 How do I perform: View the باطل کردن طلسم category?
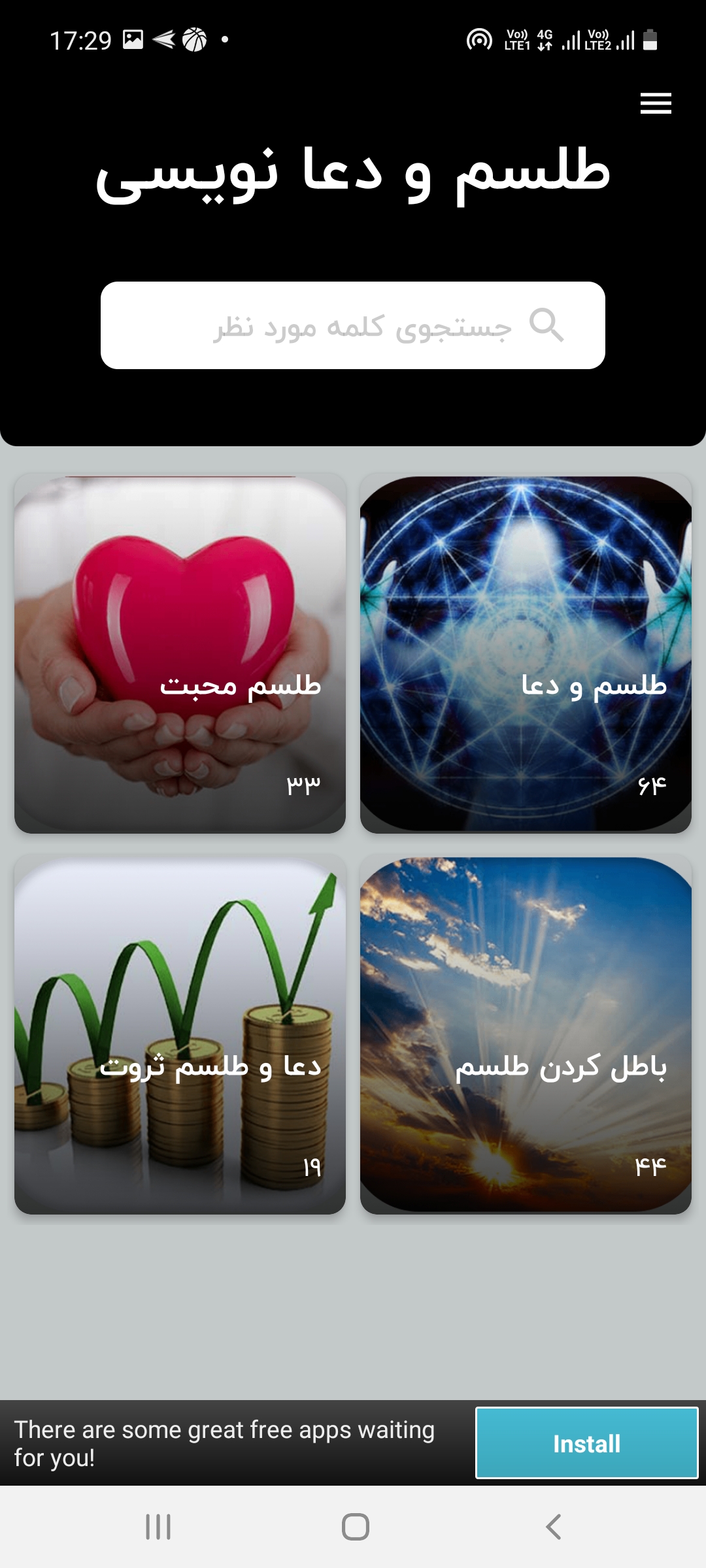click(526, 1036)
